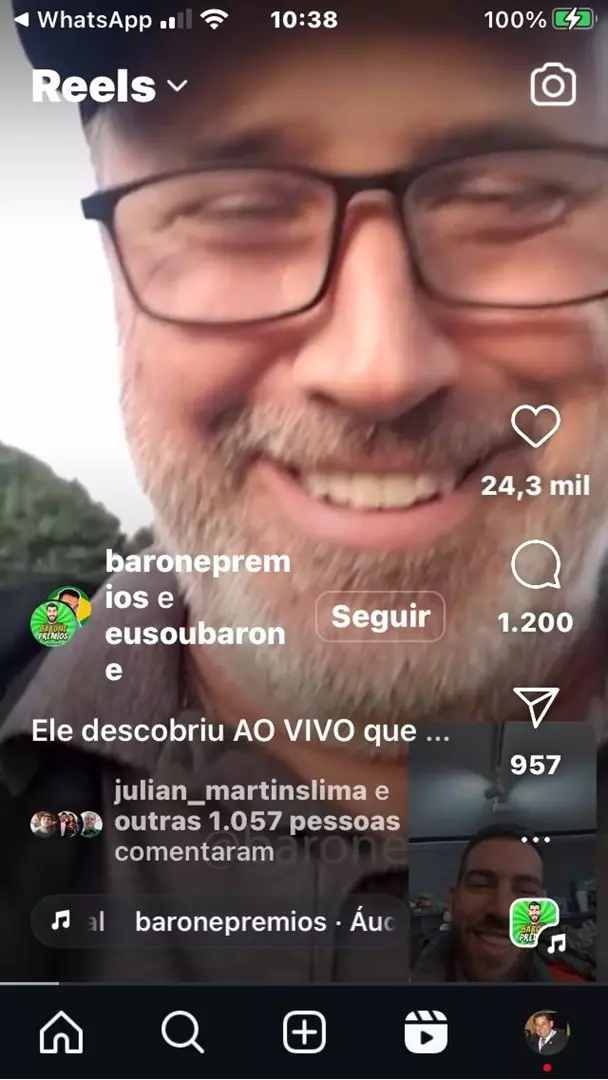Share this reel via the paper plane
608x1080 pixels.
536,707
